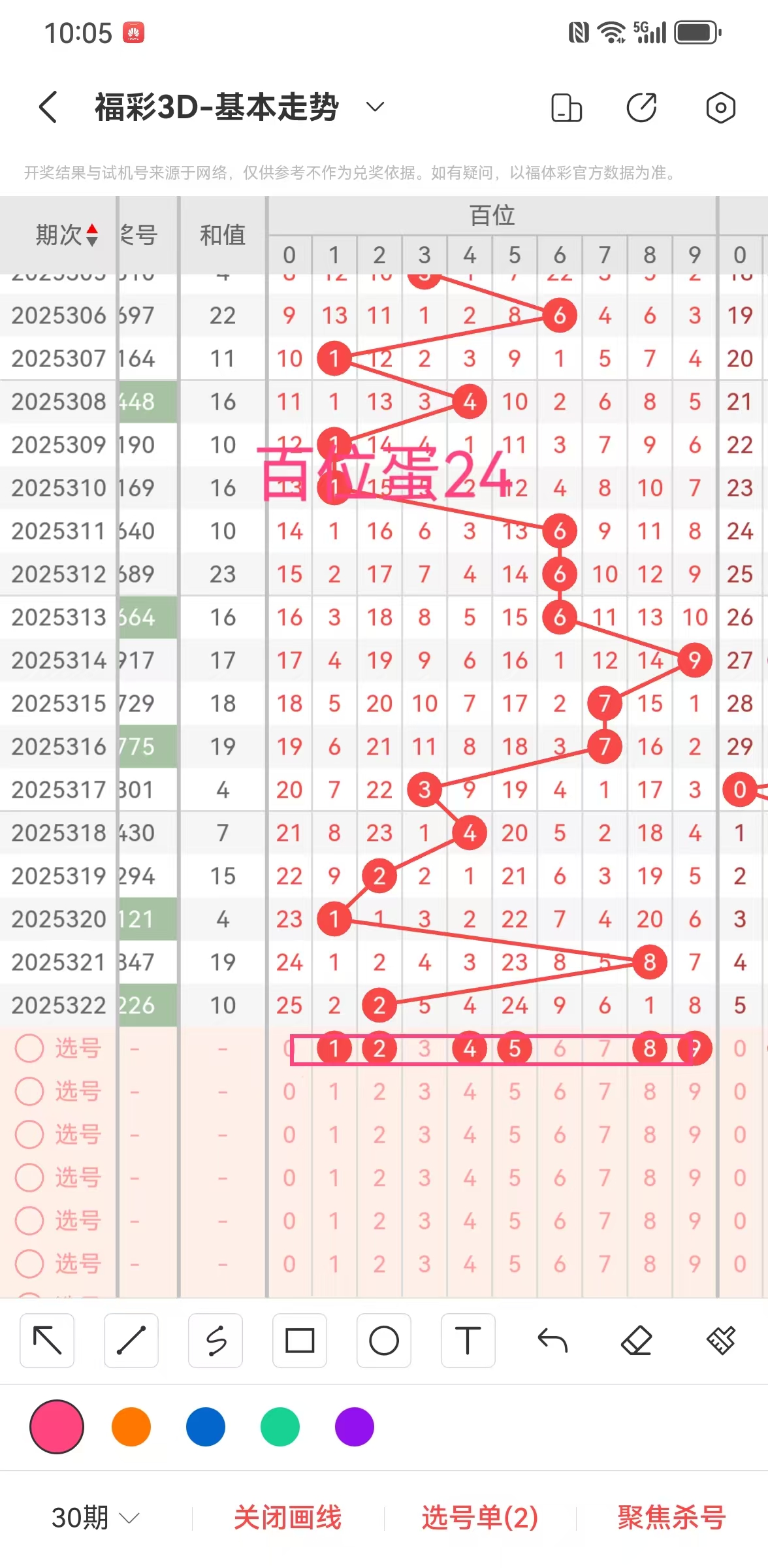Expand the 福彩3D-基本走势 title dropdown
This screenshot has width=768, height=1568.
(375, 107)
